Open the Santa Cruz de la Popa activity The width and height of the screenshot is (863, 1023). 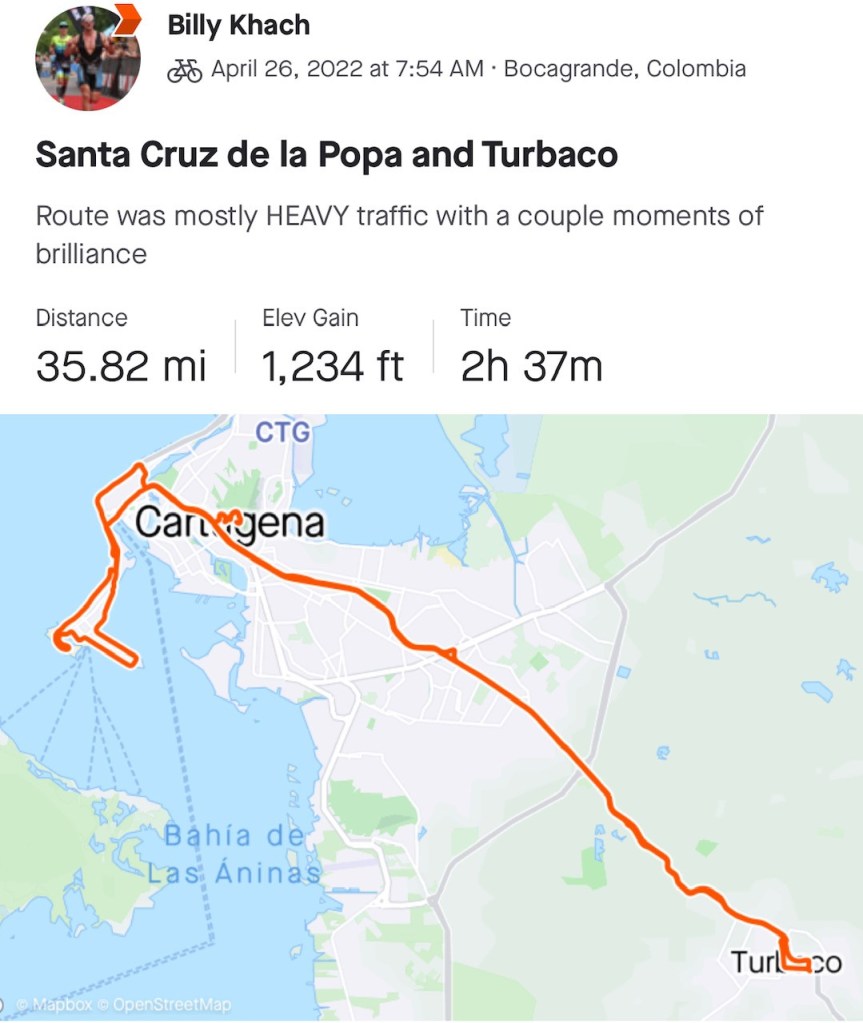pyautogui.click(x=326, y=155)
